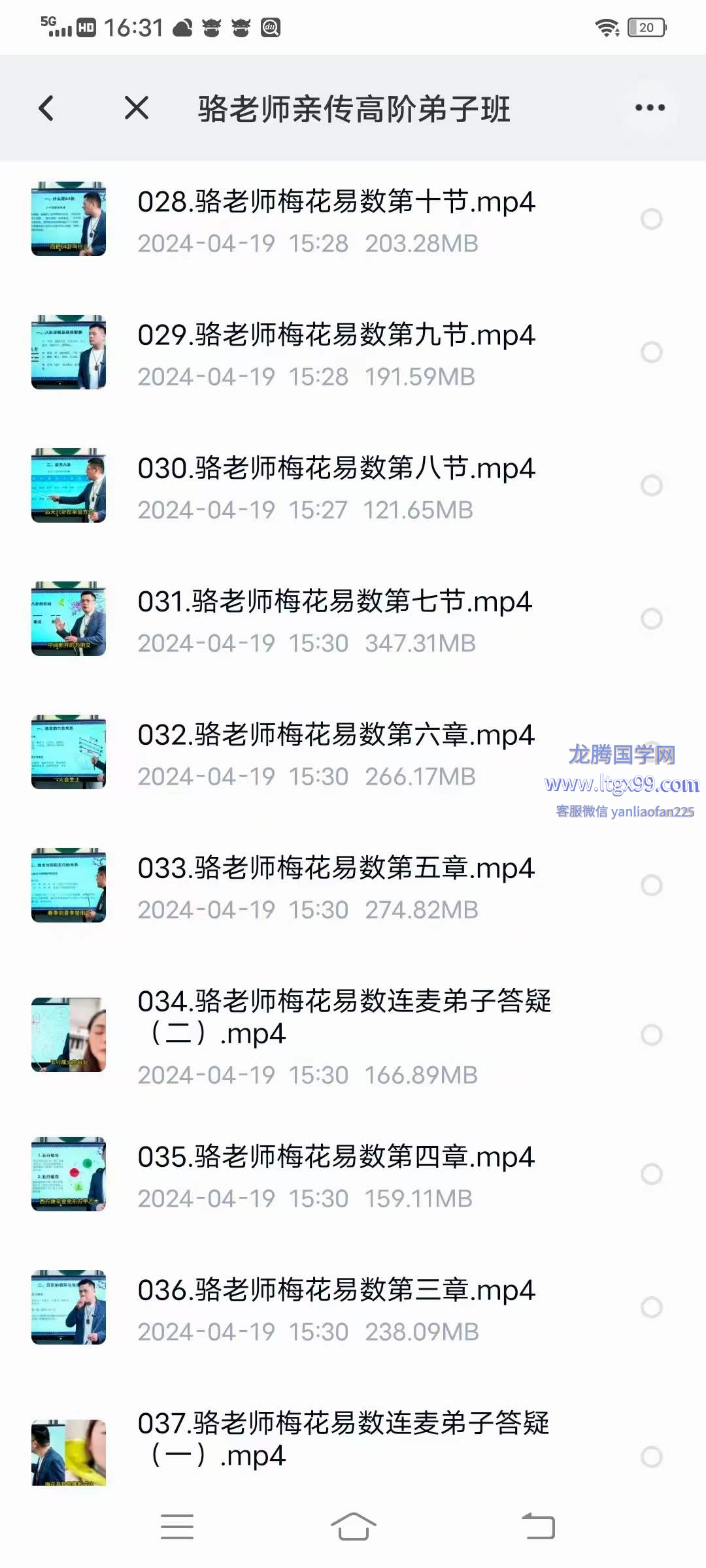Open 034 连麦弟子答疑（二）video
This screenshot has width=706, height=1568.
[x=344, y=1017]
